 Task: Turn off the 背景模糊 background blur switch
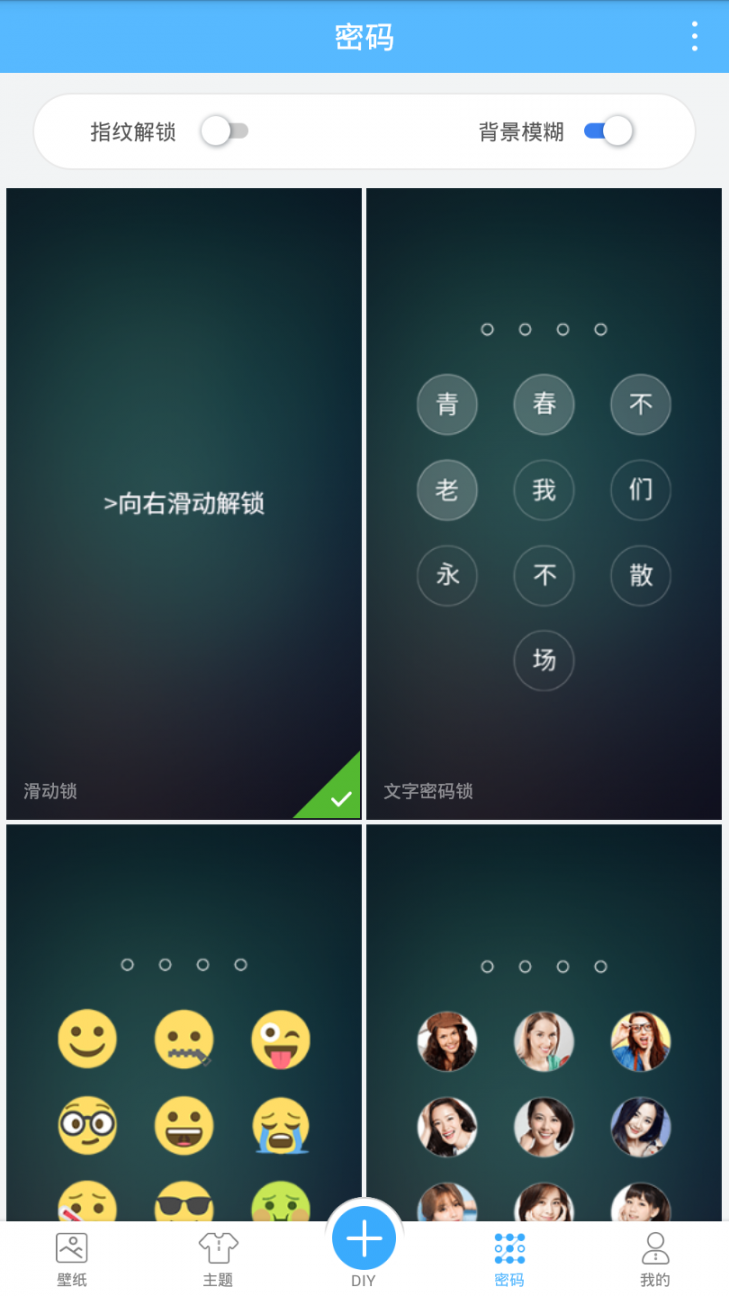coord(609,131)
